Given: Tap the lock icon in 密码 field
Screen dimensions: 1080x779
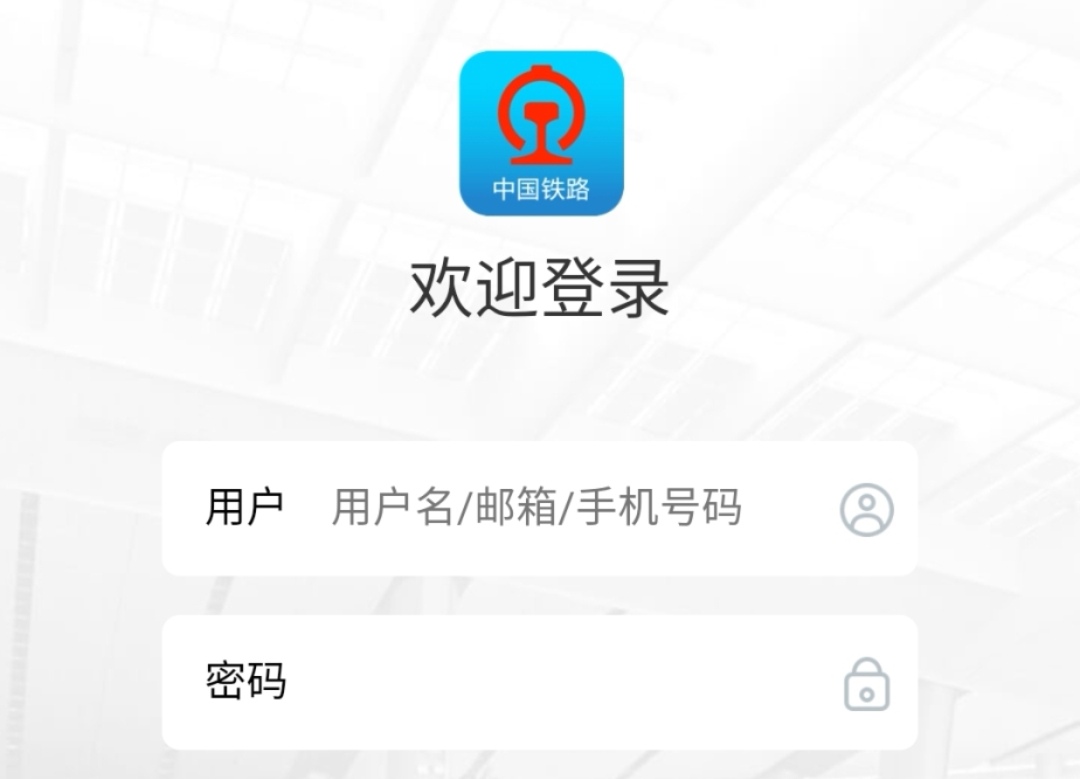Looking at the screenshot, I should click(x=866, y=685).
